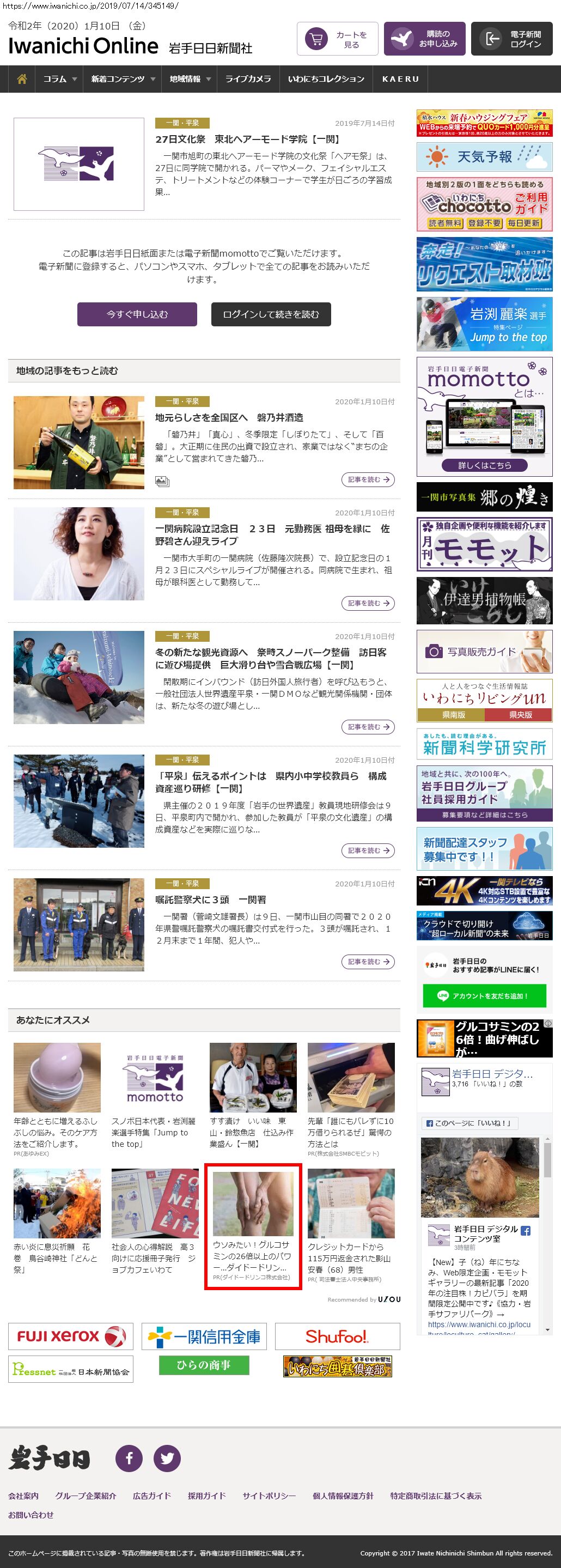This screenshot has height=1568, width=561.
Task: Tap the 購読のお申し込み subscription button
Action: coord(424,39)
